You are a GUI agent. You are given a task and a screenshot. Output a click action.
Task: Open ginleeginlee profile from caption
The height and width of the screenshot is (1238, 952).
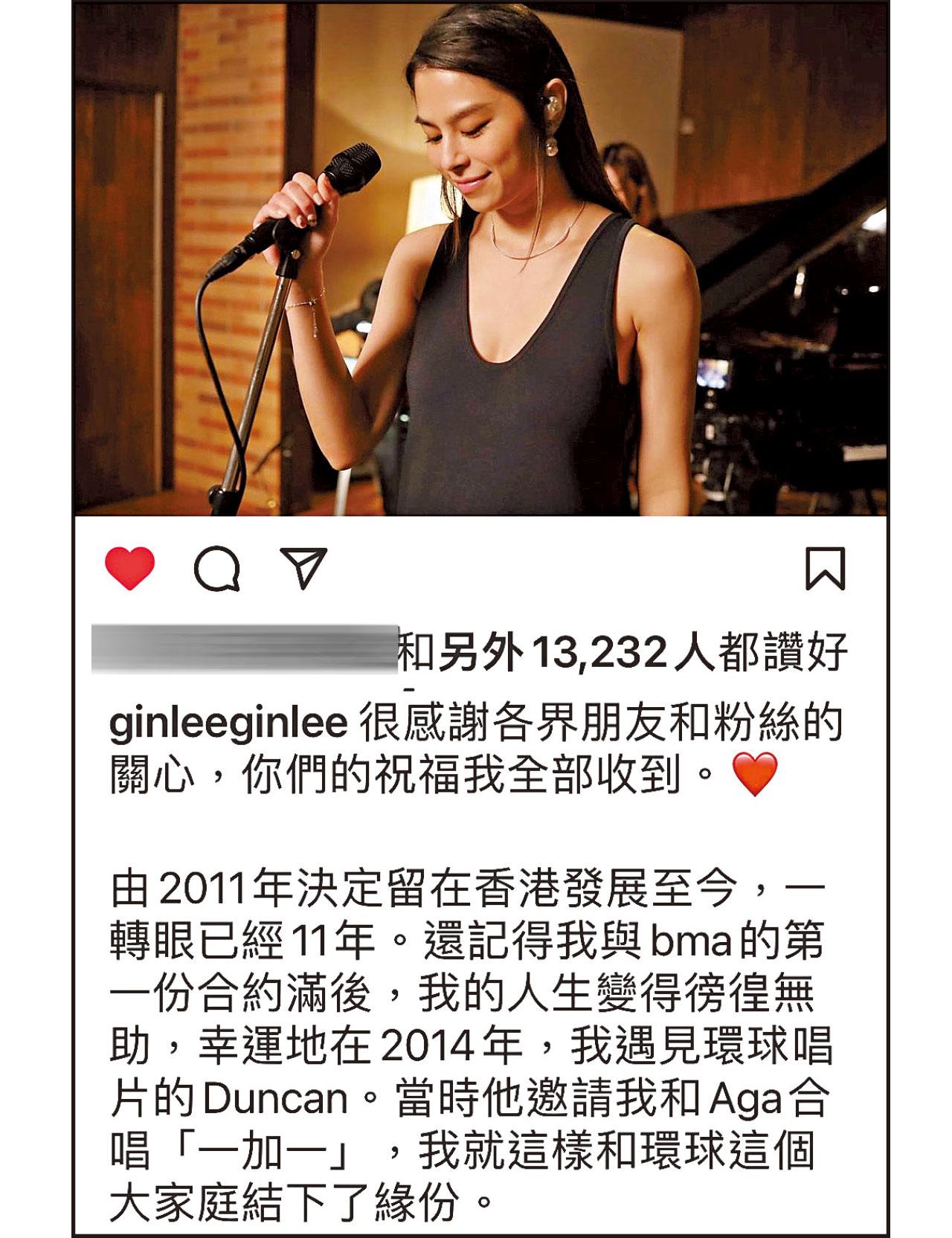tap(228, 723)
